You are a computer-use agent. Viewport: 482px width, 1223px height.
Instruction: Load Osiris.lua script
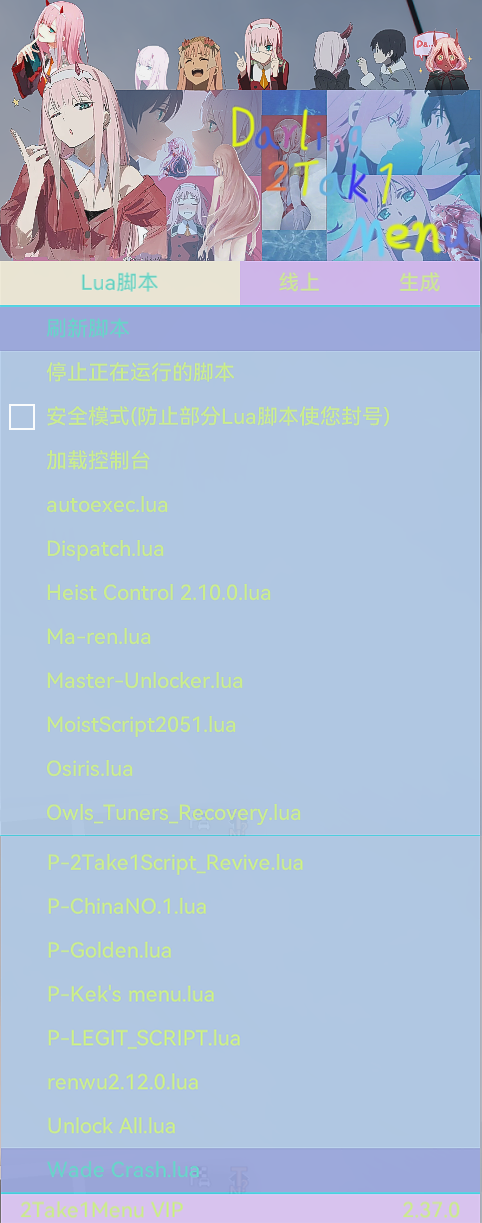(241, 769)
